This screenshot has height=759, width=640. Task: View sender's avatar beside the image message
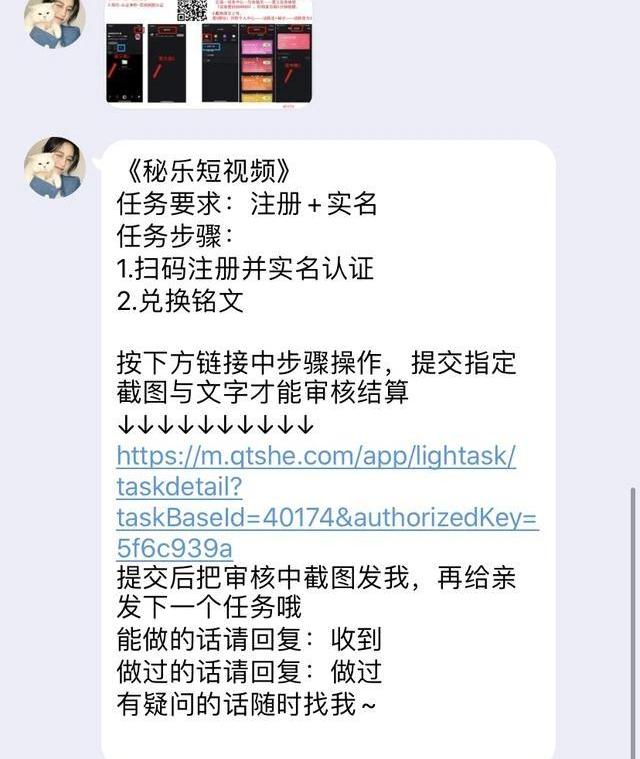point(54,20)
